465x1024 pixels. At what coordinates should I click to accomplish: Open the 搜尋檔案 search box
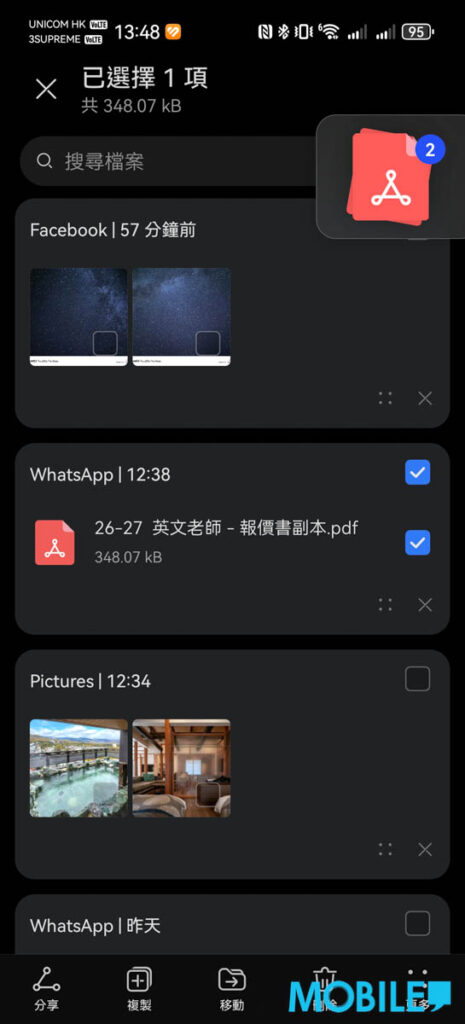pyautogui.click(x=170, y=161)
